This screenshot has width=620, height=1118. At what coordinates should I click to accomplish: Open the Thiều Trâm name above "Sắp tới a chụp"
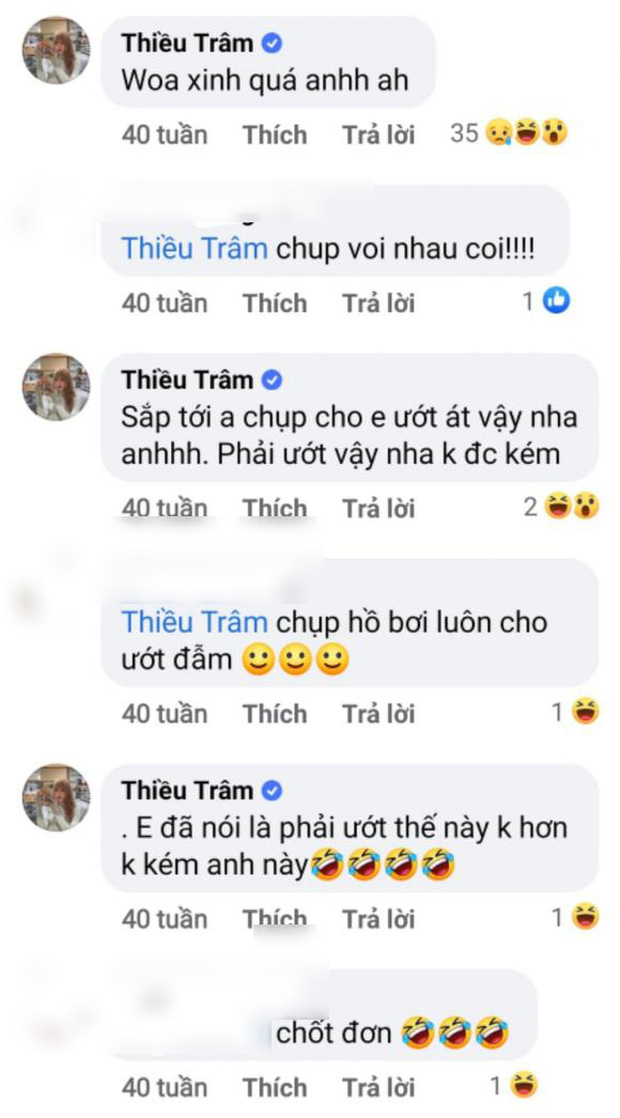pos(187,380)
